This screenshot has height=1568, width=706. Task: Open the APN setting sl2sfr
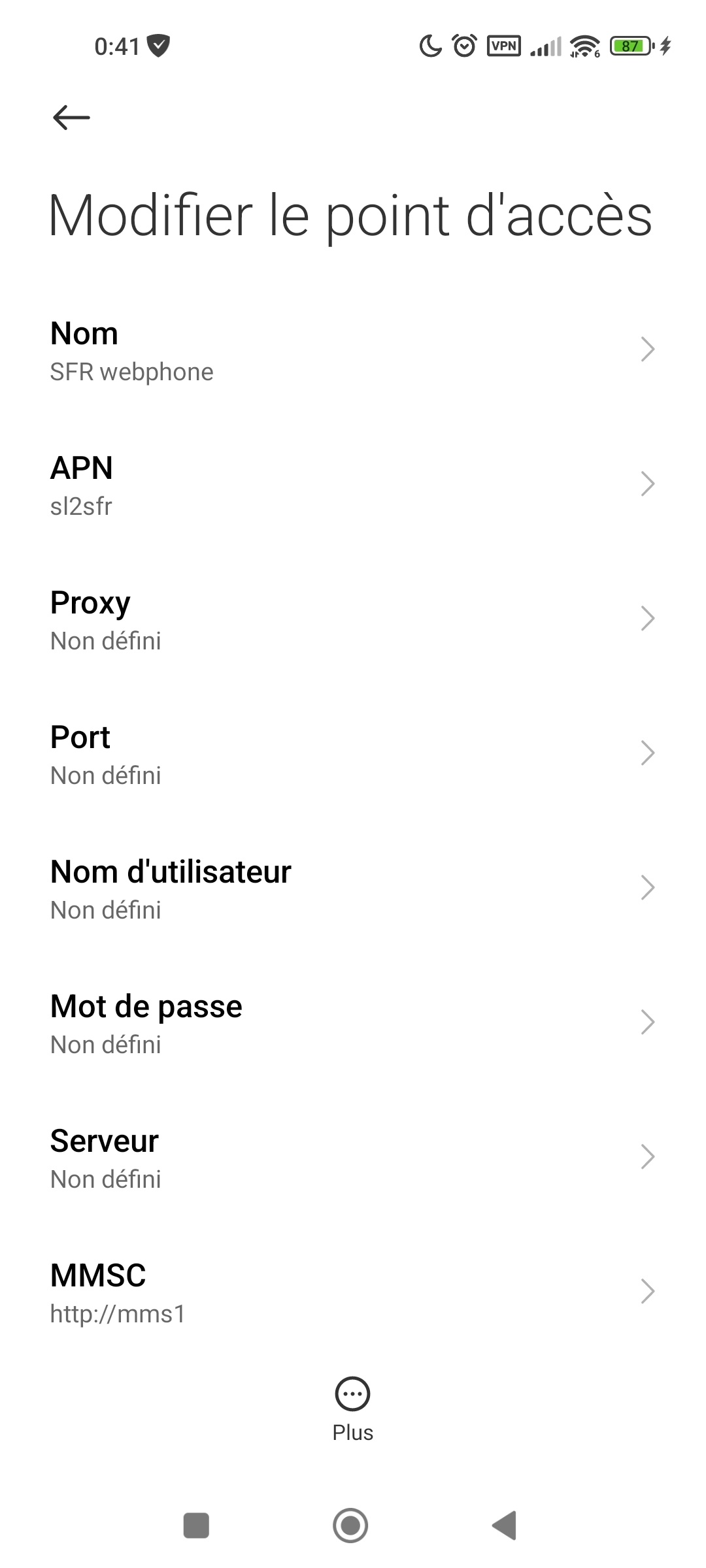point(353,485)
